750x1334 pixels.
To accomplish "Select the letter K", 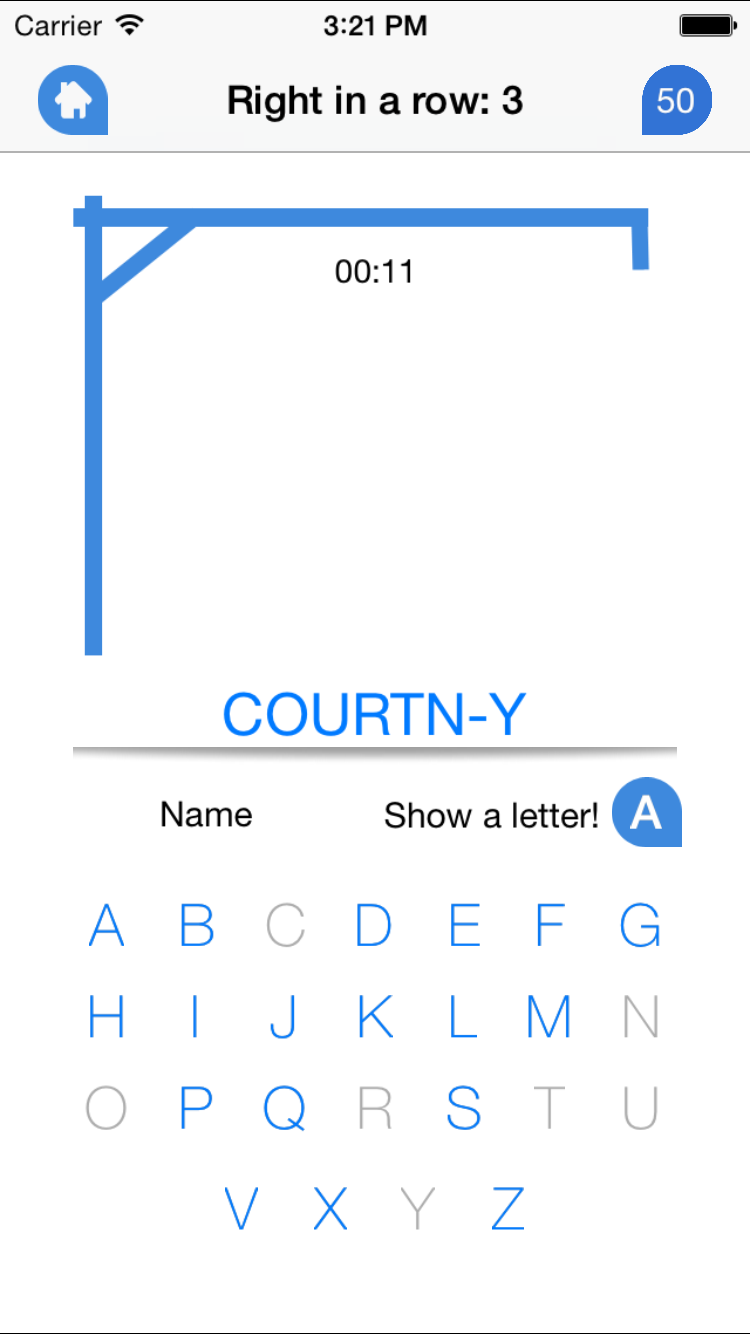I will click(371, 1016).
